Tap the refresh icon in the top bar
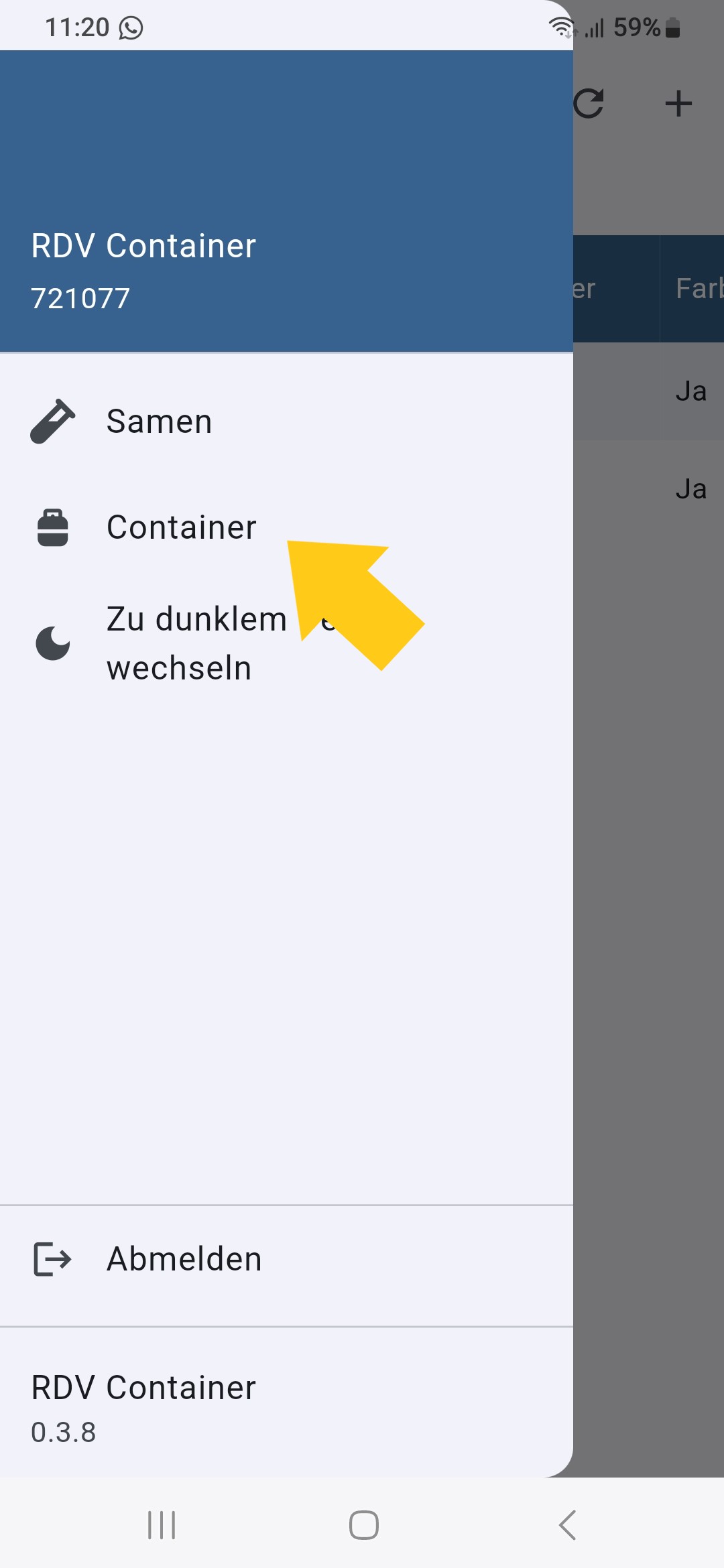Image resolution: width=724 pixels, height=1568 pixels. tap(589, 103)
